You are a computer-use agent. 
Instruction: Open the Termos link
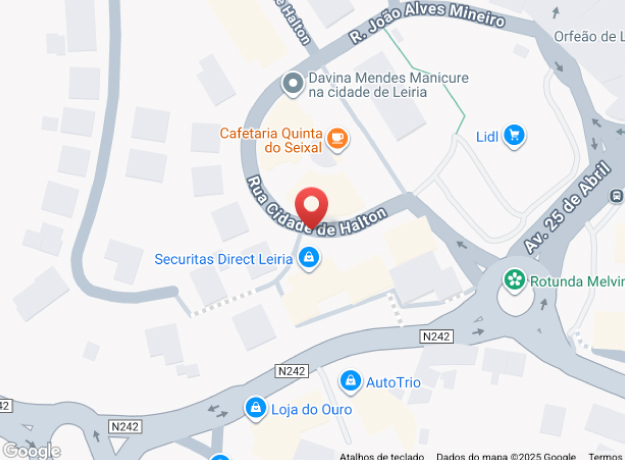pos(606,456)
